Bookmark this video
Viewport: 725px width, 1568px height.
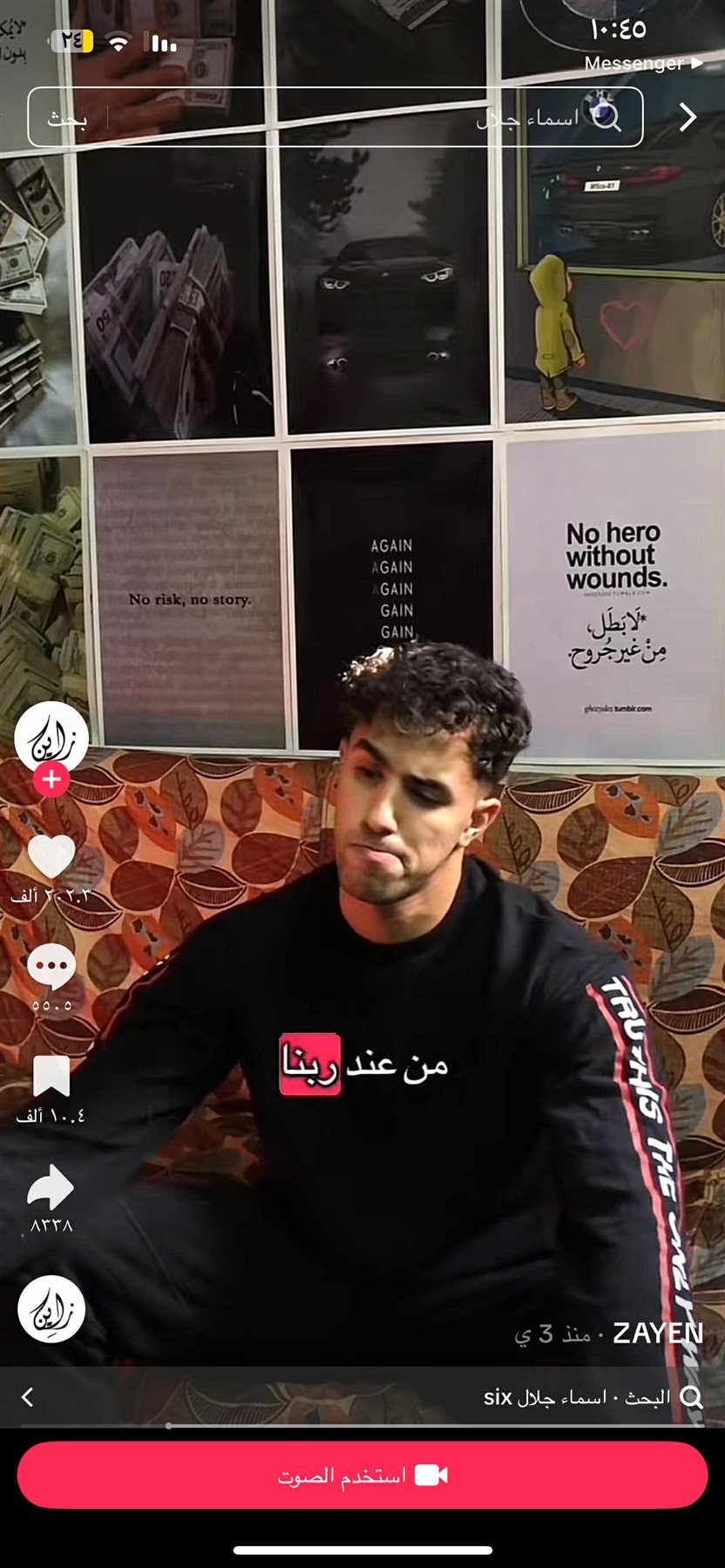tap(51, 1077)
